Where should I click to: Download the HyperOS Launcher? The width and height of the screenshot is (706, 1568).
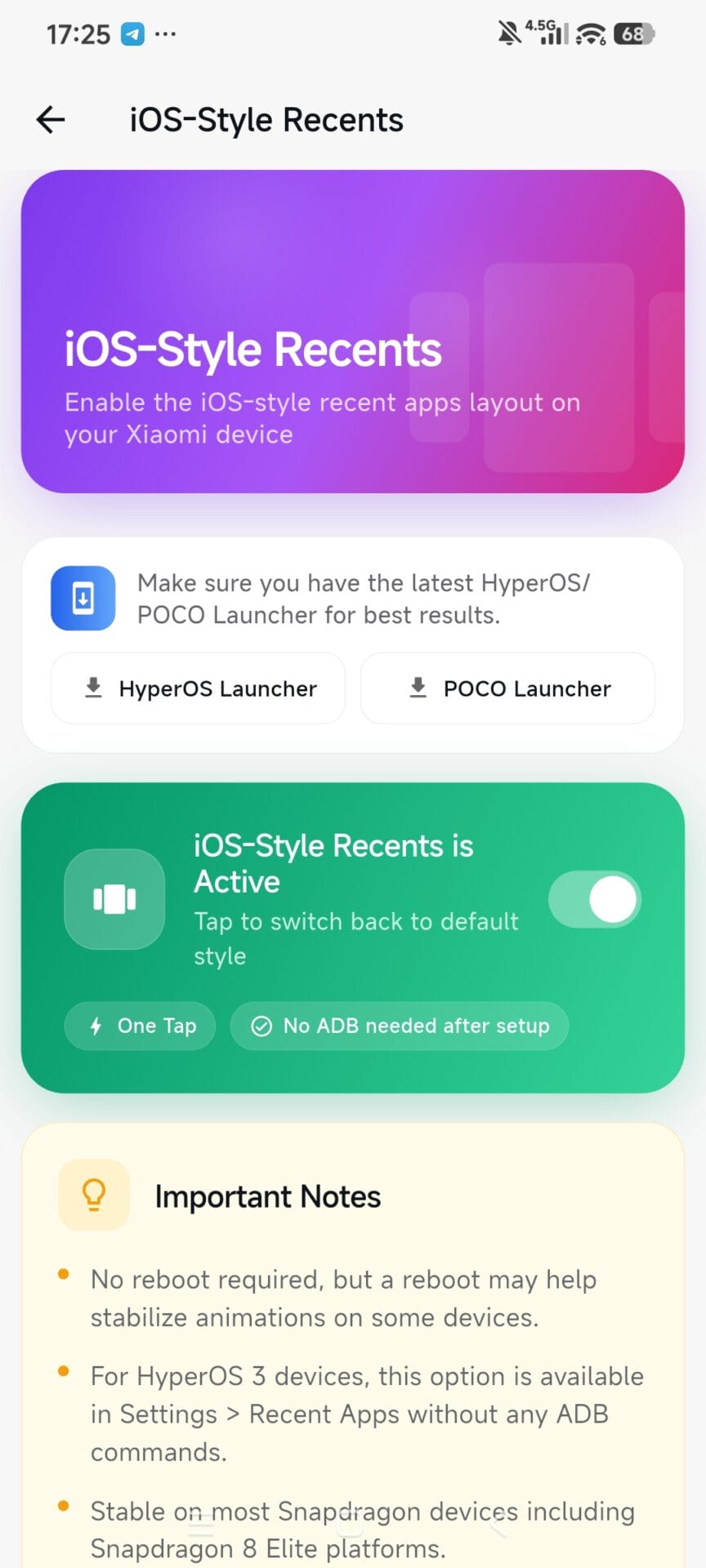199,688
